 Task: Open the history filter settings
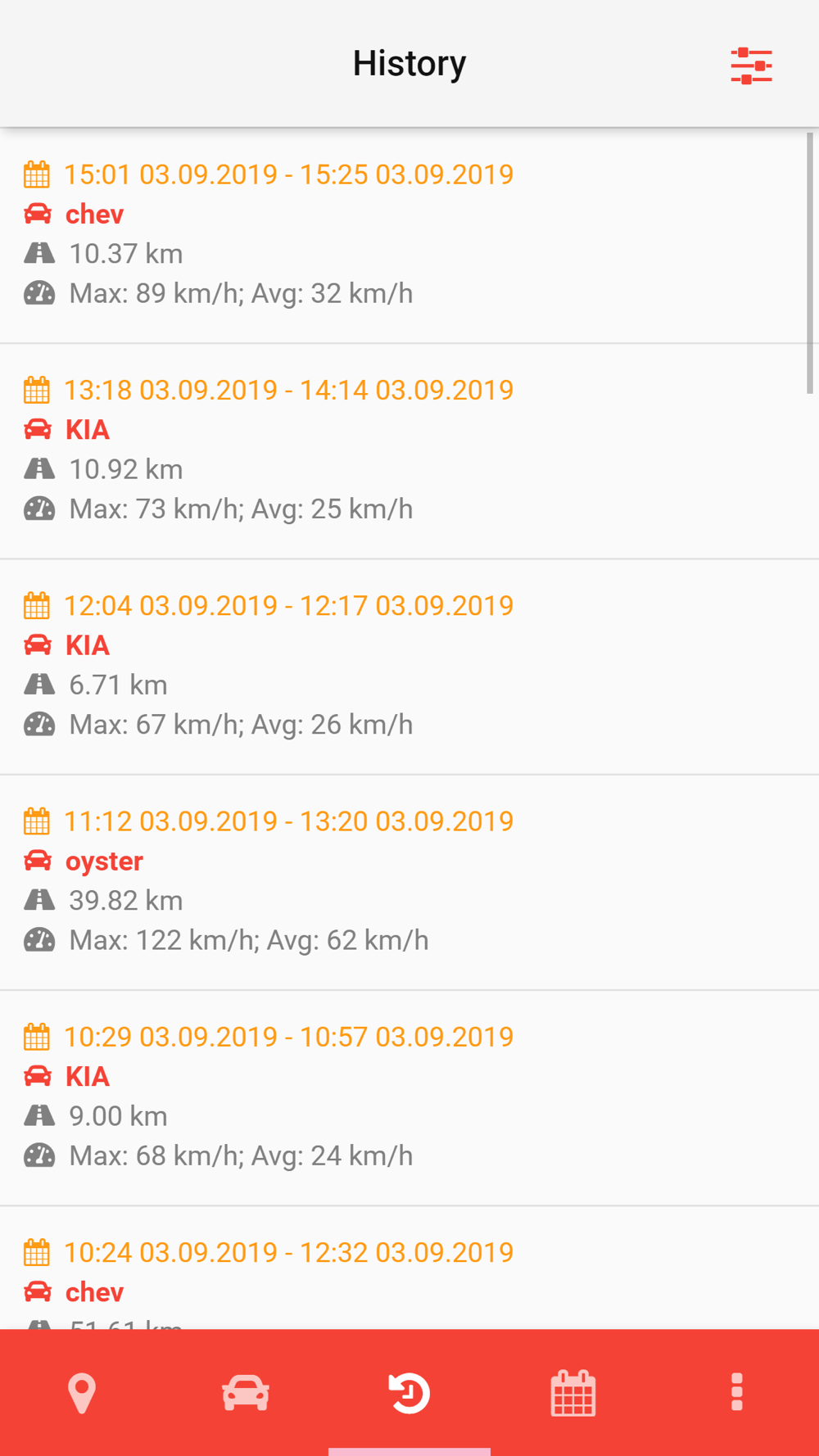pyautogui.click(x=751, y=66)
